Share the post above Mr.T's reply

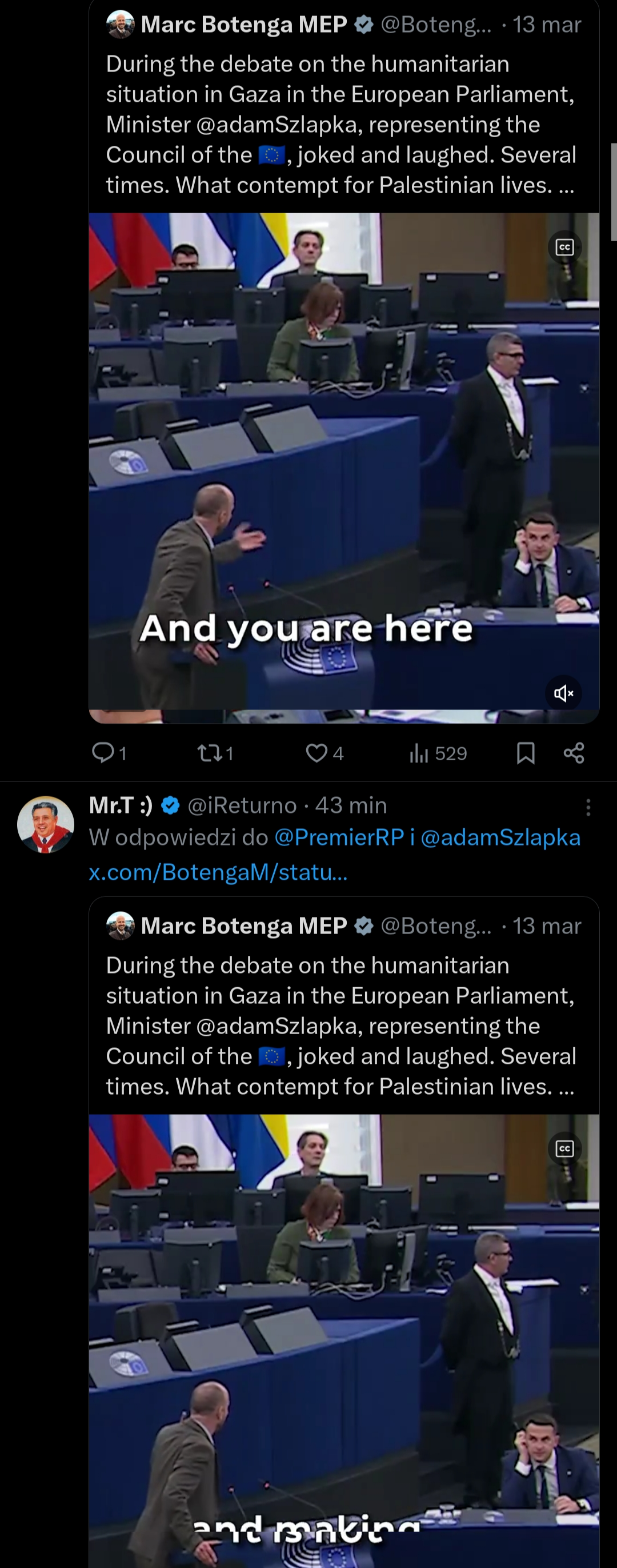pyautogui.click(x=574, y=753)
